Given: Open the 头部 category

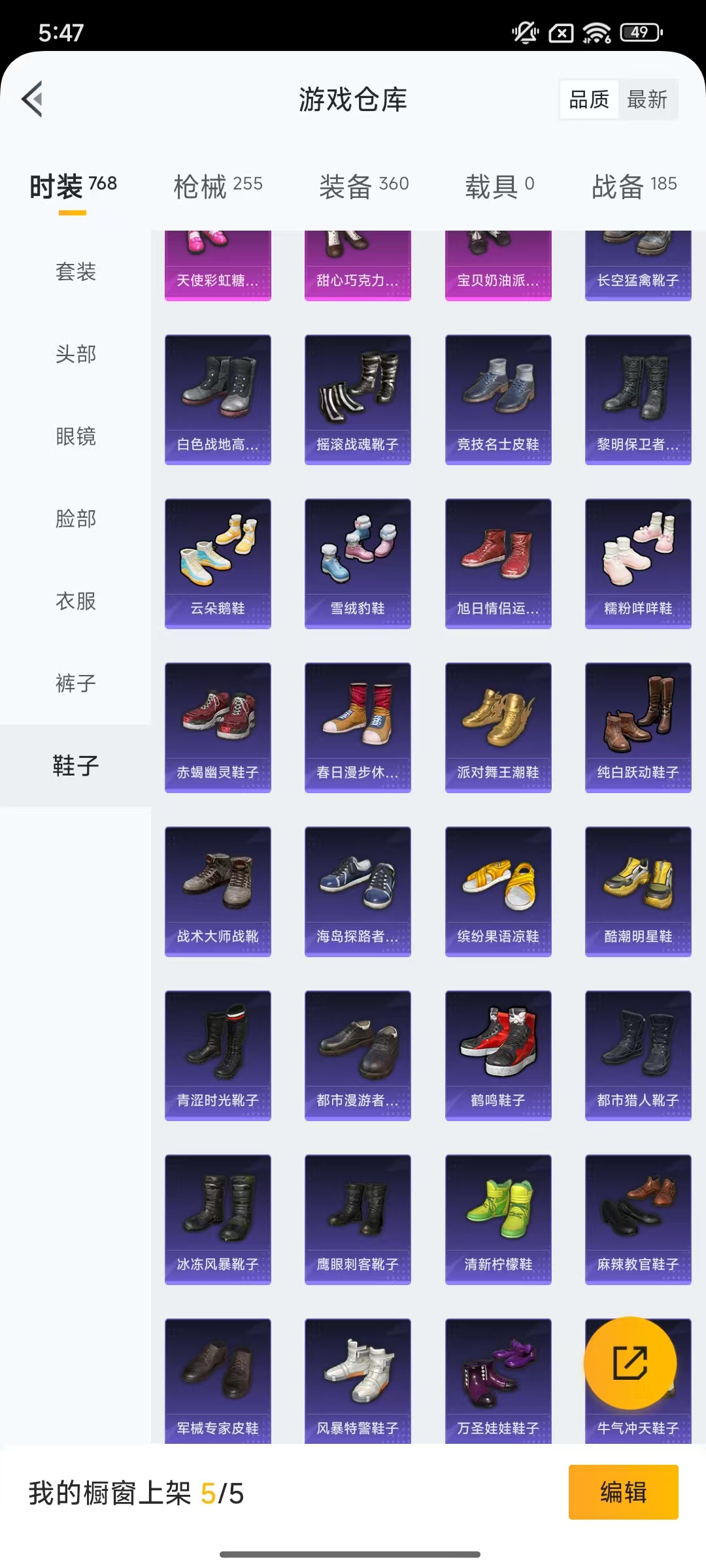Looking at the screenshot, I should tap(75, 355).
